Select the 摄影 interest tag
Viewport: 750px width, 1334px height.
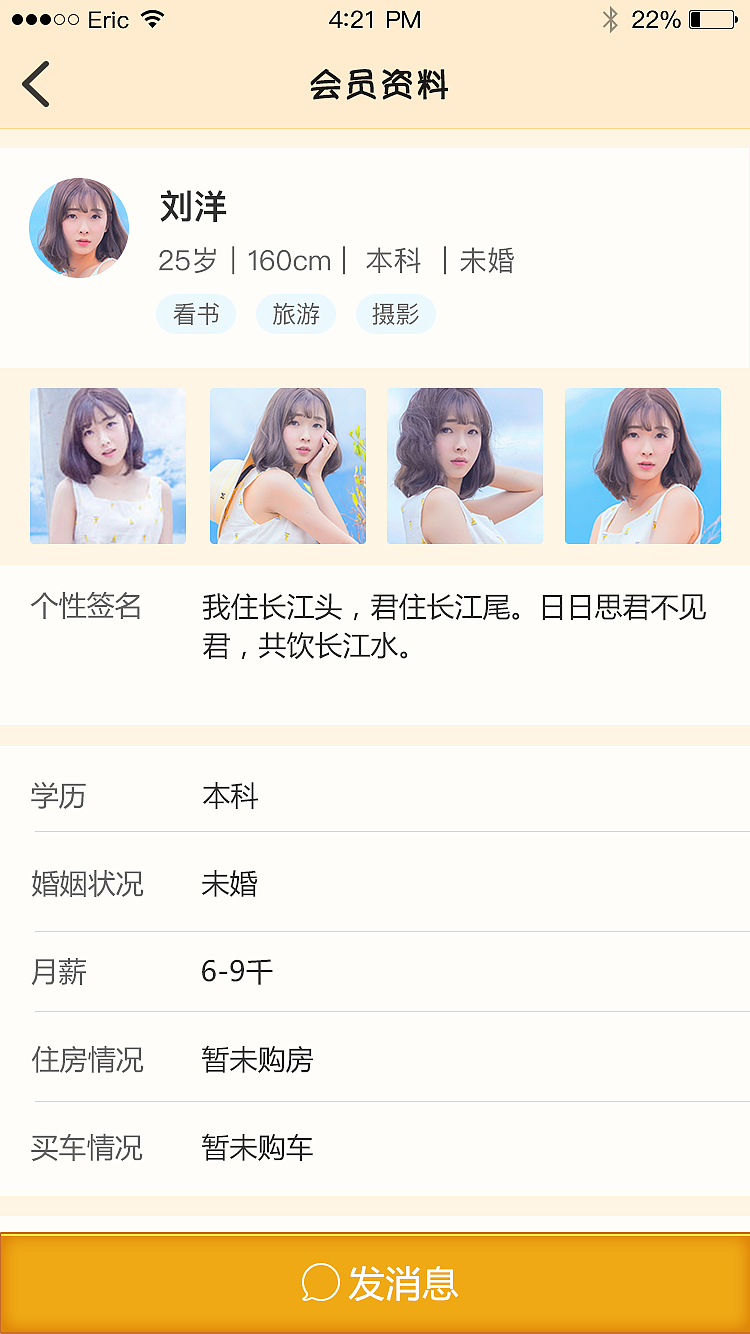pos(395,313)
